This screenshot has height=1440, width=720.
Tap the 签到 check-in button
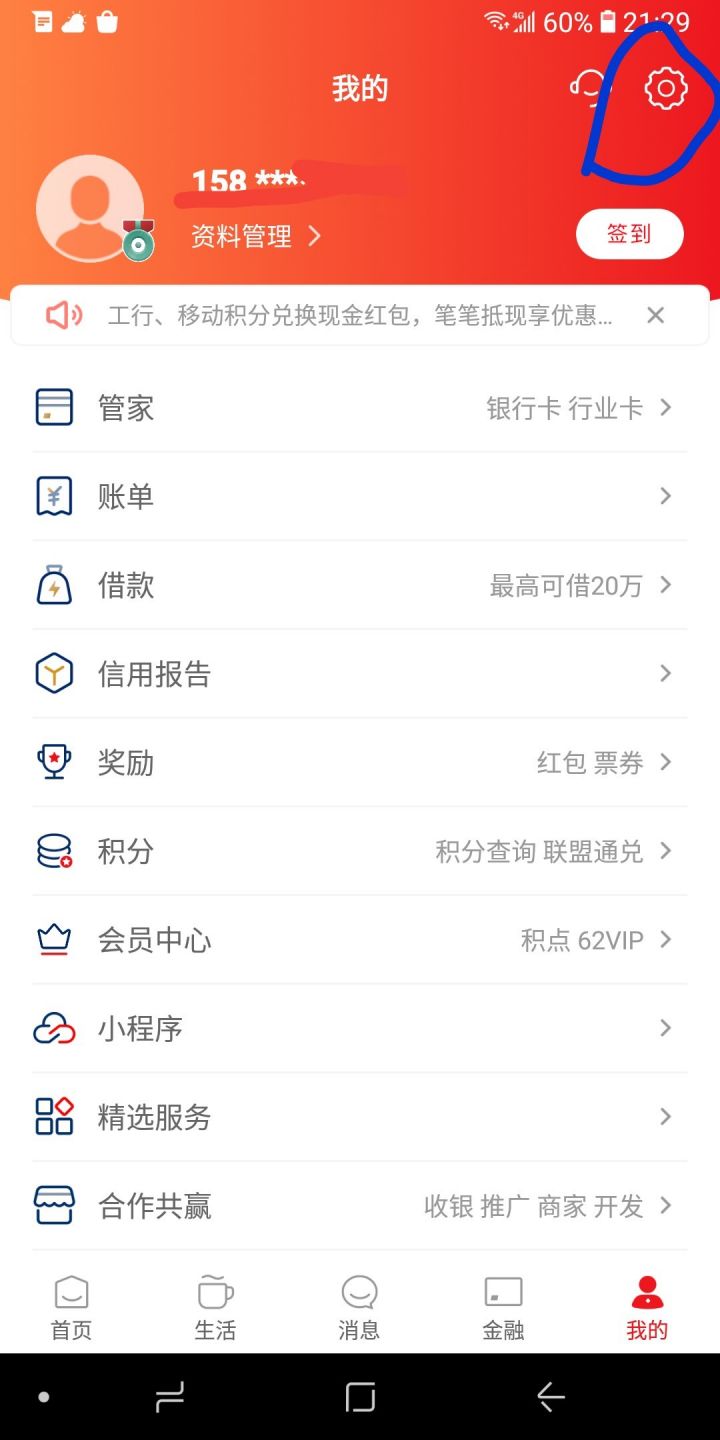(x=629, y=234)
